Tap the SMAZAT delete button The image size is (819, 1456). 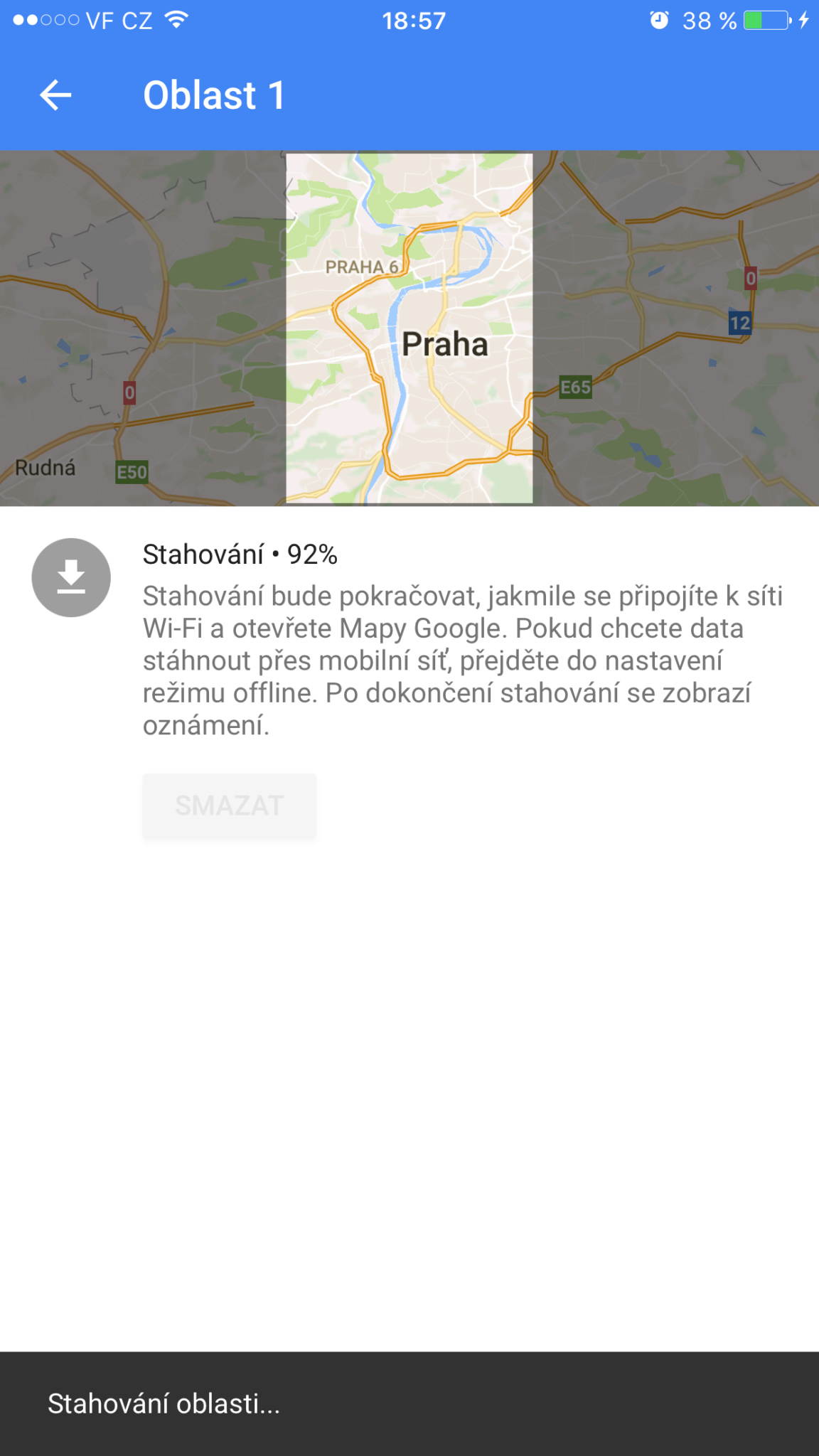[x=229, y=805]
